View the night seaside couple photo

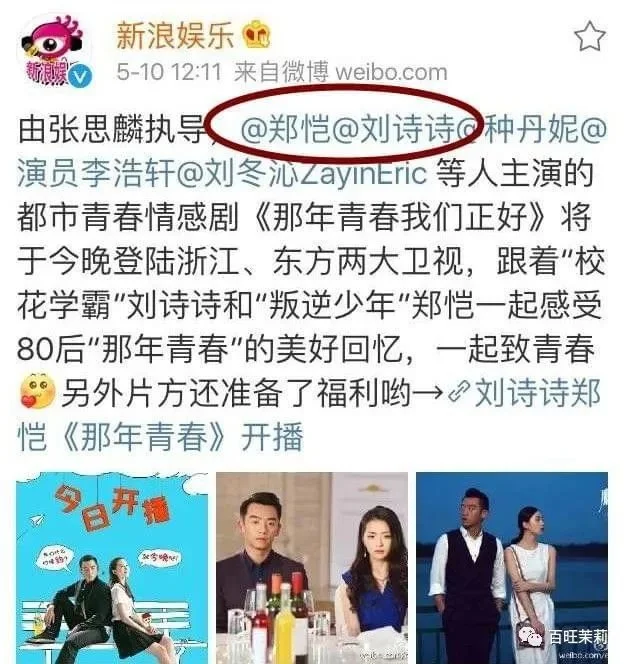(x=511, y=567)
